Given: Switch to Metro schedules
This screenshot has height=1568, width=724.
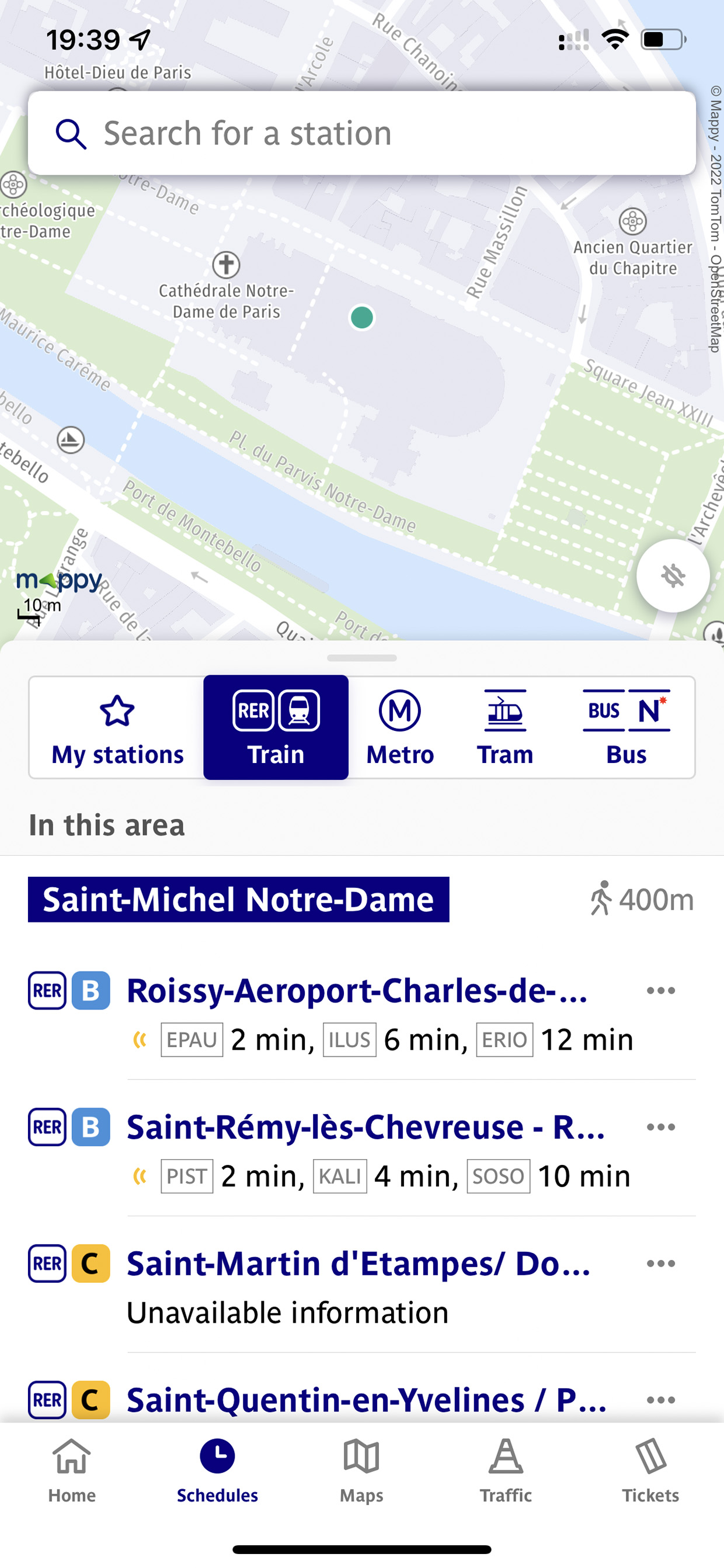Looking at the screenshot, I should click(400, 727).
